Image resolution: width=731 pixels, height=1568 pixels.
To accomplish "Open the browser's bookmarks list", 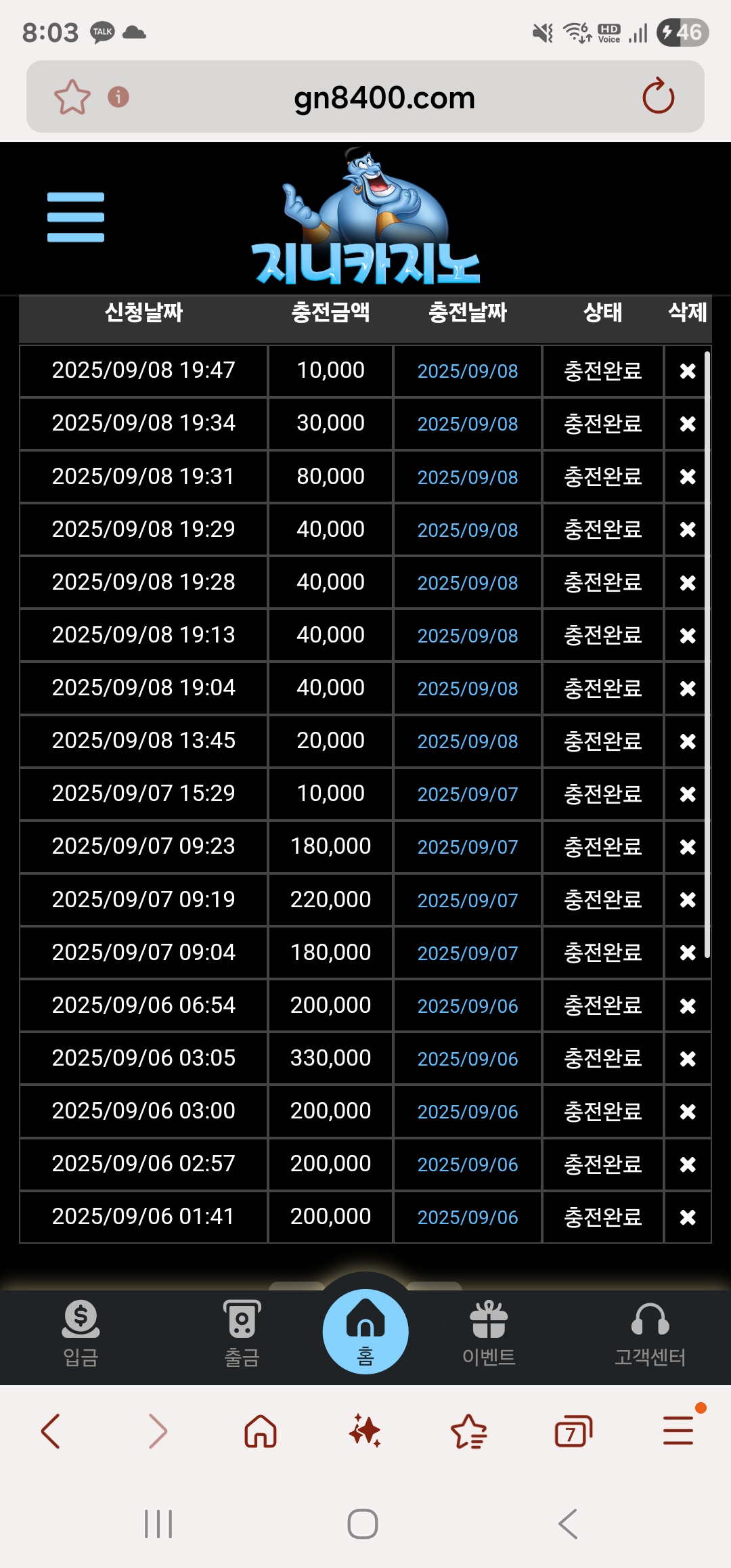I will click(x=468, y=1431).
